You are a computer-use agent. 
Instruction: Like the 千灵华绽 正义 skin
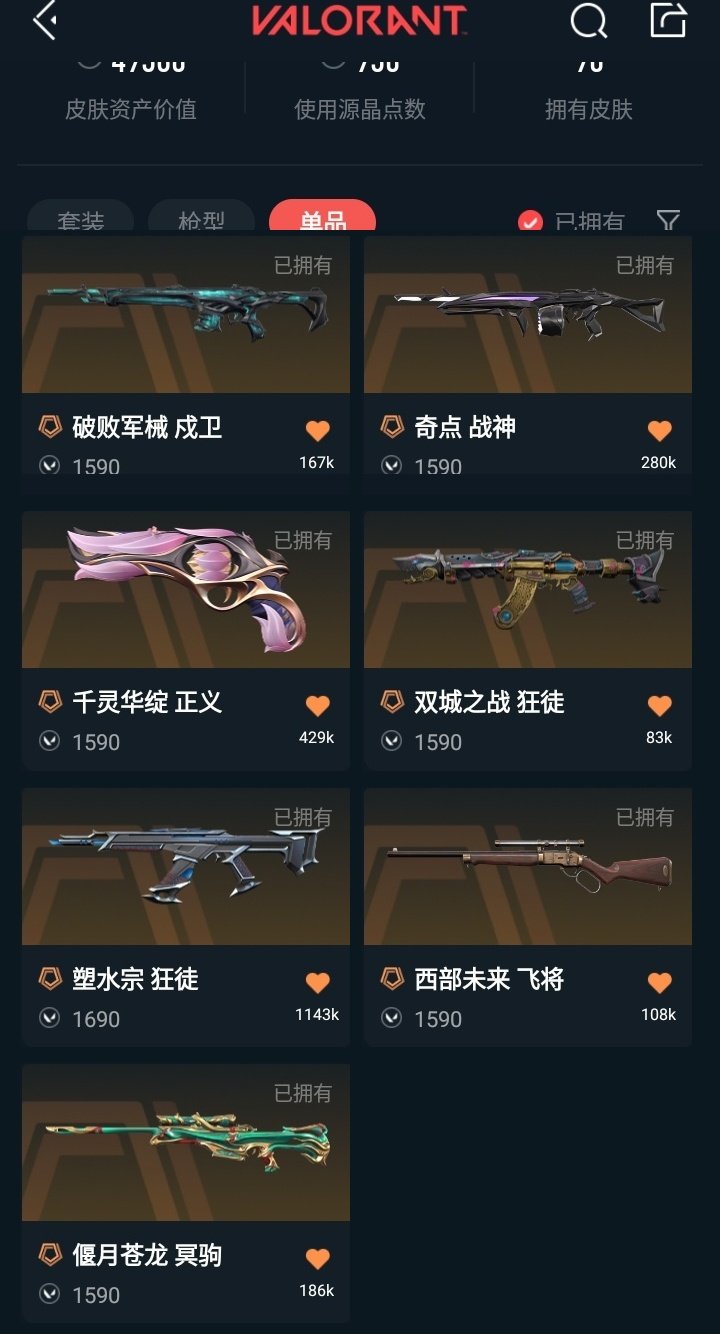(x=317, y=706)
